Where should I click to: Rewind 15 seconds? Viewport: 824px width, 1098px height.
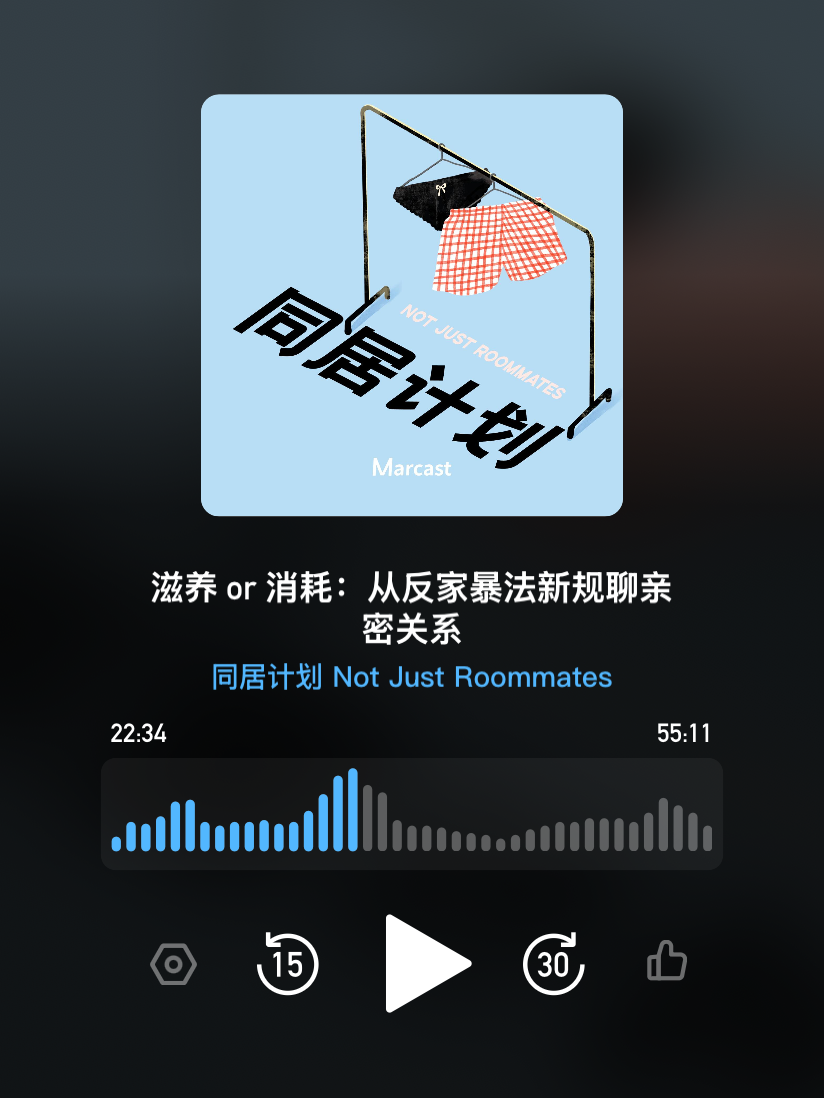click(288, 964)
